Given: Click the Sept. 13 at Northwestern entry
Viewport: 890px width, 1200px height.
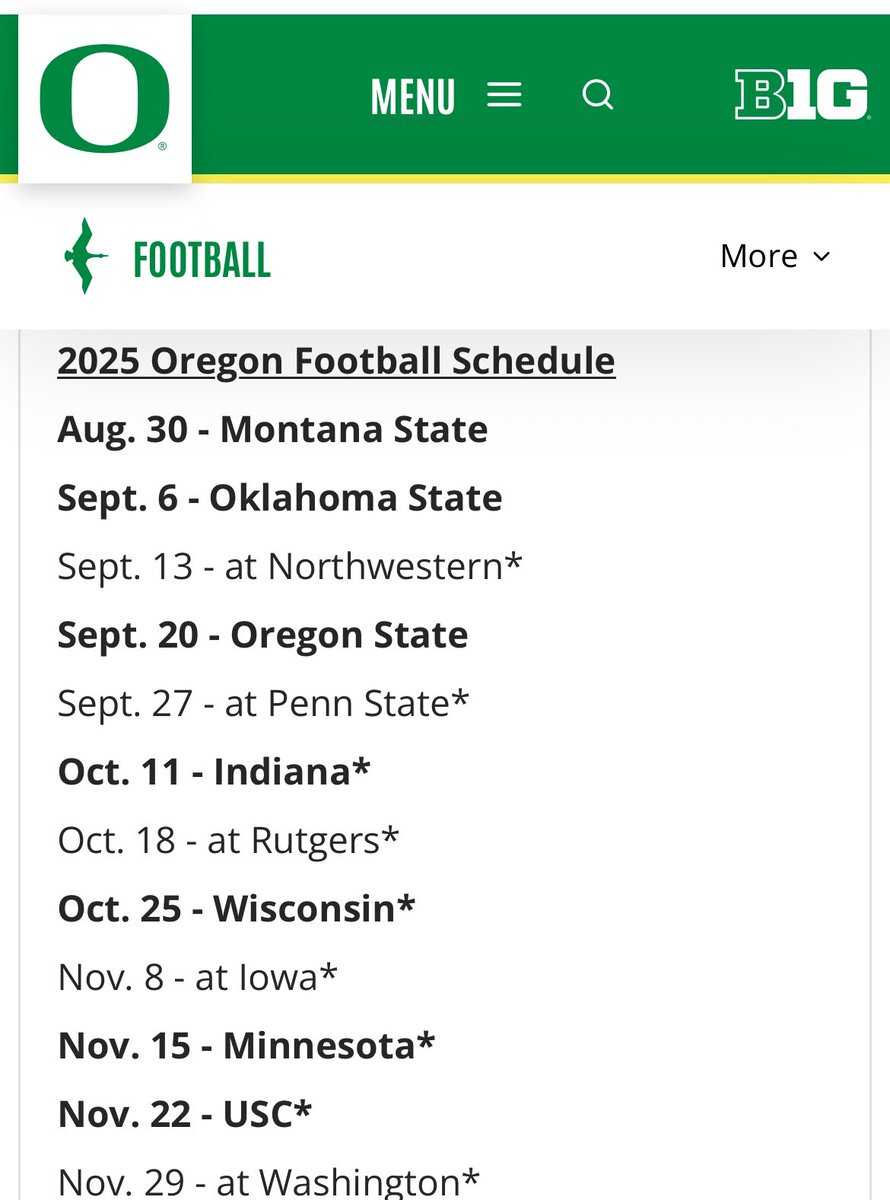Looking at the screenshot, I should point(288,565).
